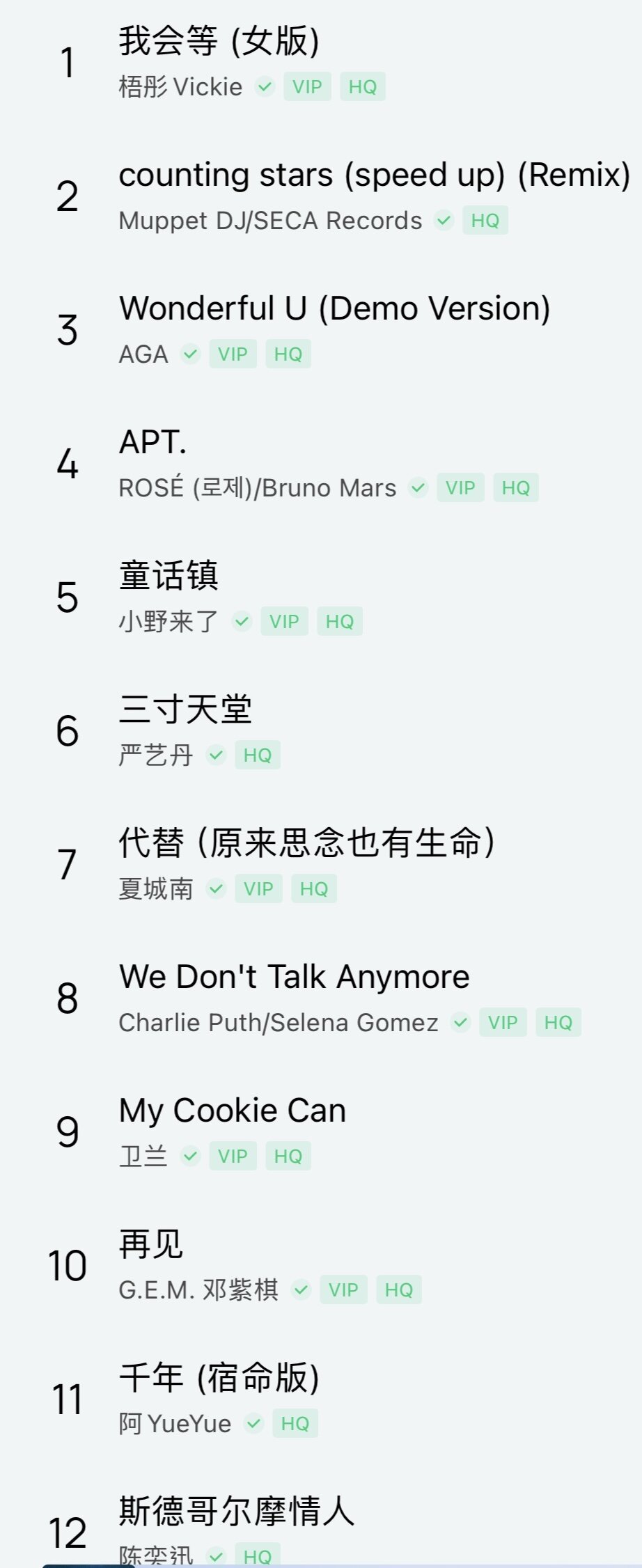The width and height of the screenshot is (642, 1568).
Task: Open counting stars (speed up) (Remix)
Action: click(x=374, y=175)
